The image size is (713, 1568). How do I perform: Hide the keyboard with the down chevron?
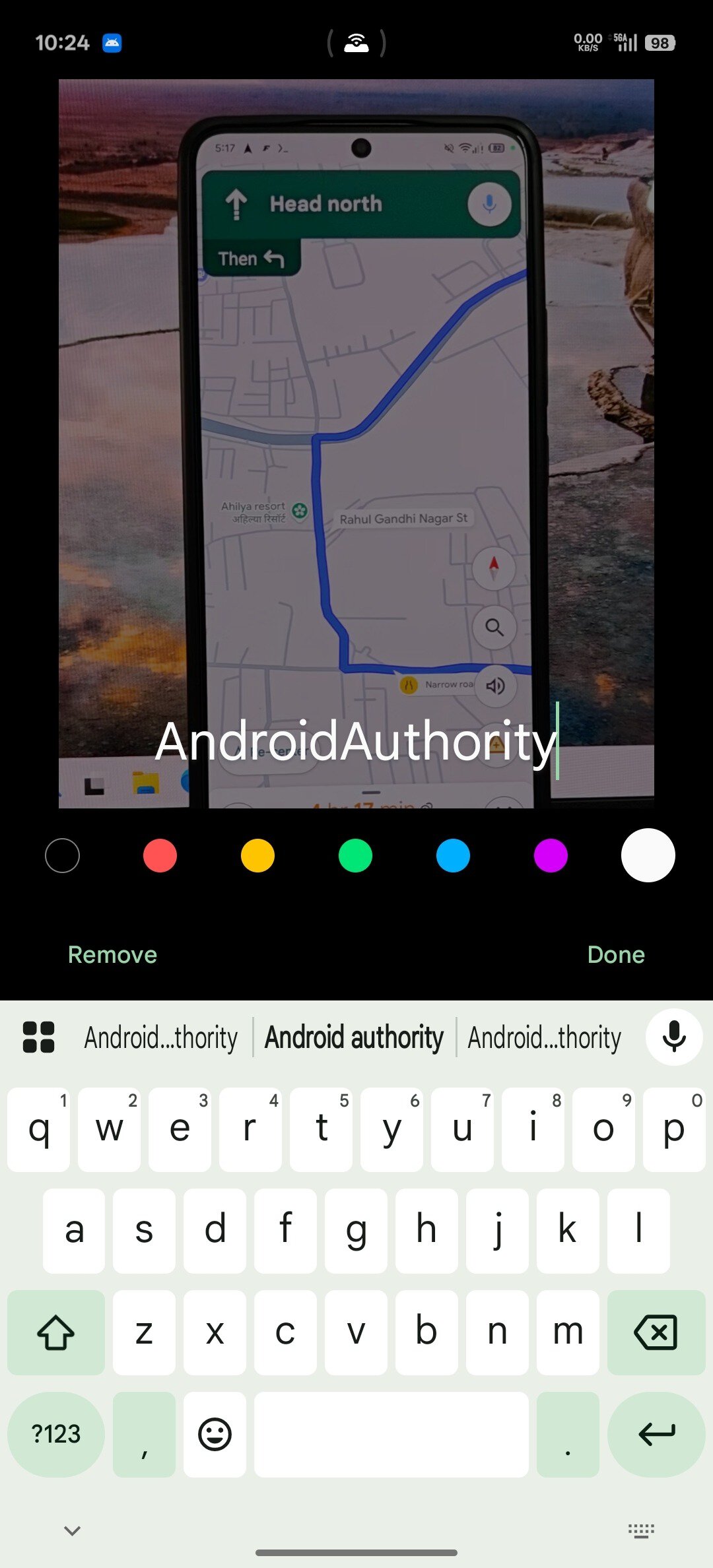click(x=73, y=1530)
